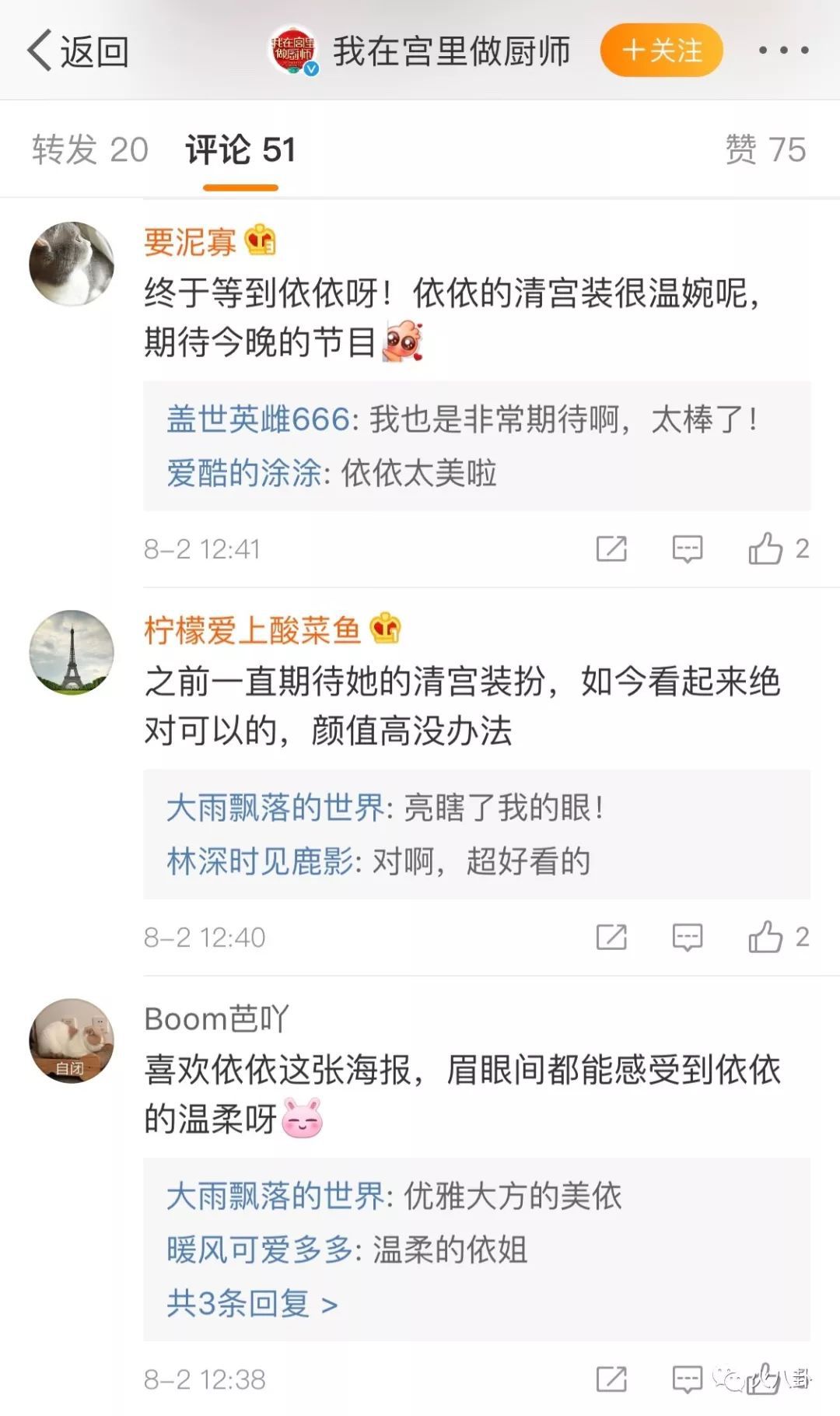Viewport: 840px width, 1416px height.
Task: Go back with the 返回 button
Action: [x=78, y=51]
